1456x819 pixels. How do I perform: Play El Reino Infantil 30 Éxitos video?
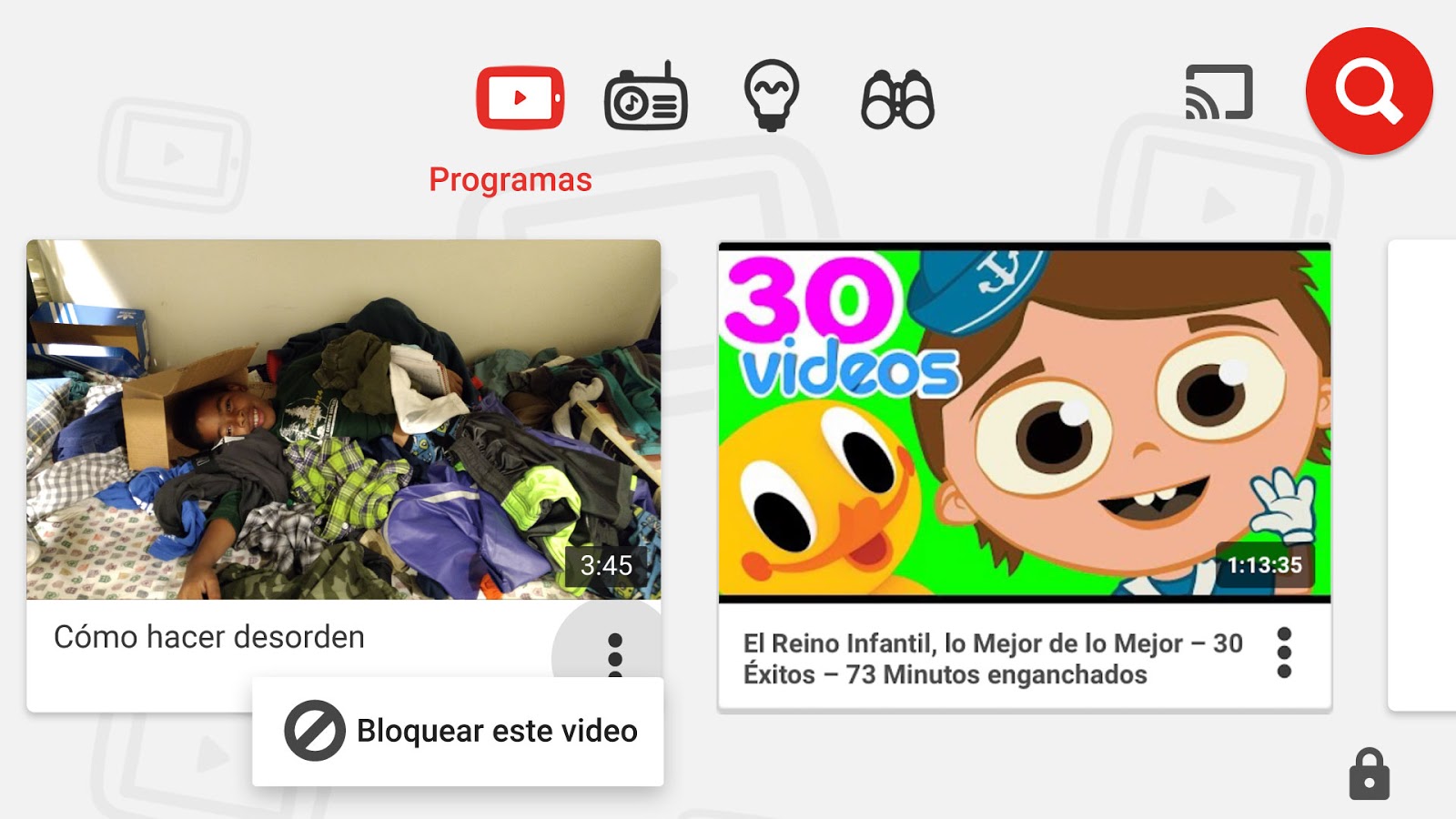click(x=1024, y=421)
